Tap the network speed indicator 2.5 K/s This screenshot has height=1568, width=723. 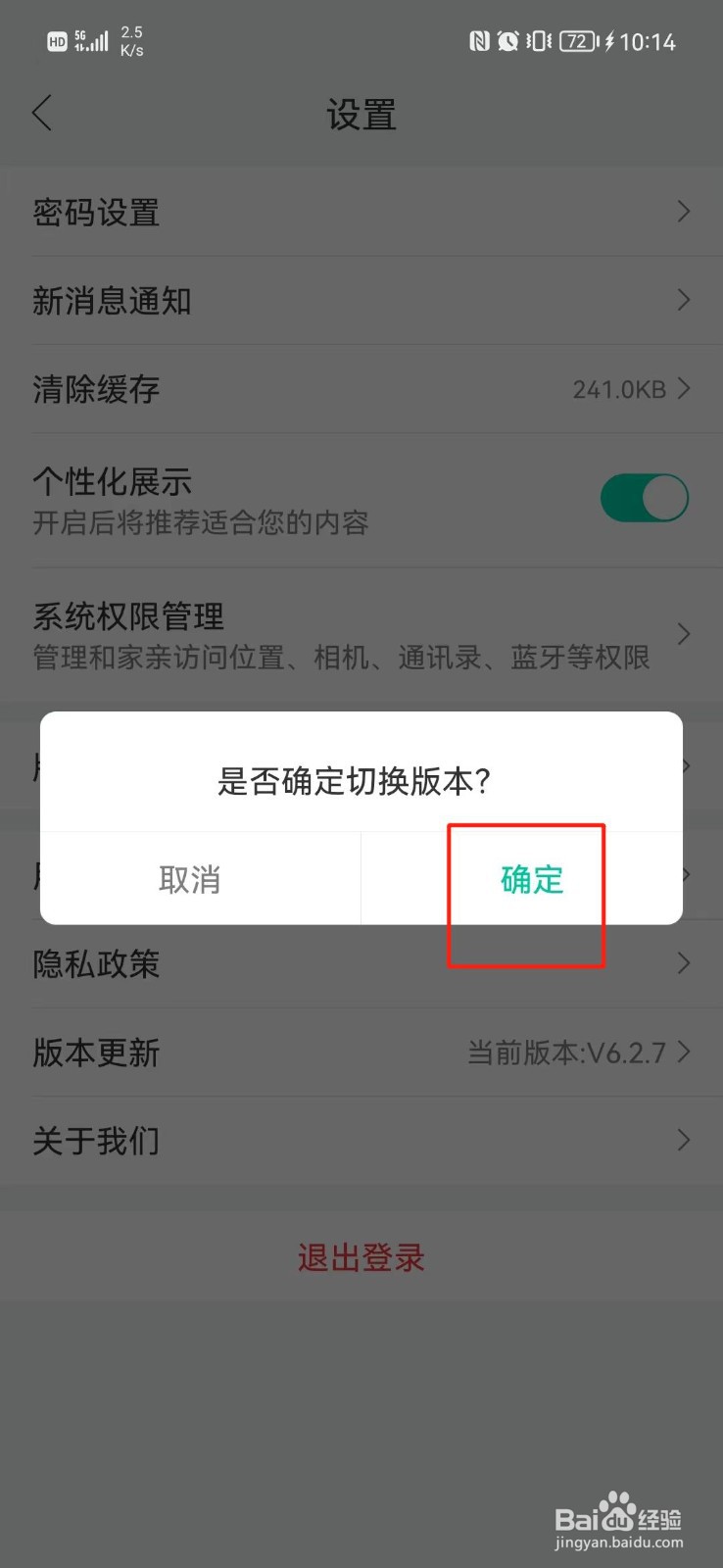point(130,41)
